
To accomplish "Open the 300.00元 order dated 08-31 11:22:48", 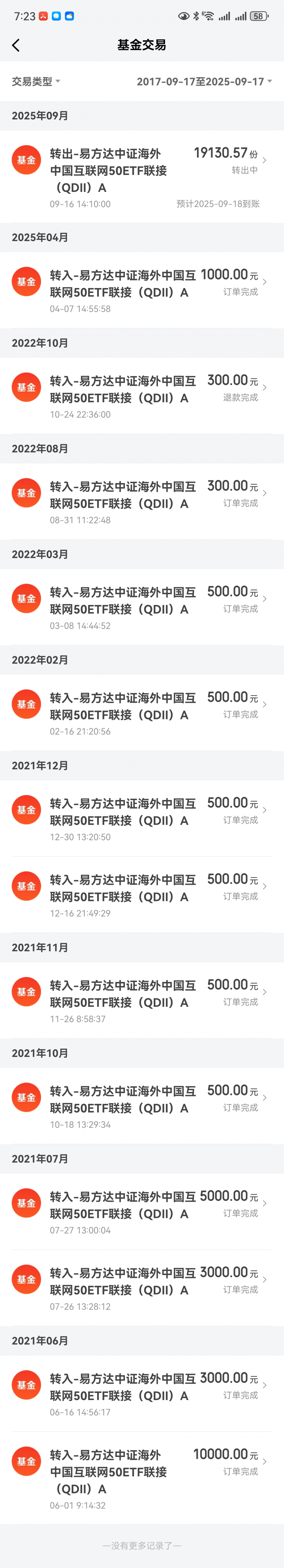I will tap(142, 502).
